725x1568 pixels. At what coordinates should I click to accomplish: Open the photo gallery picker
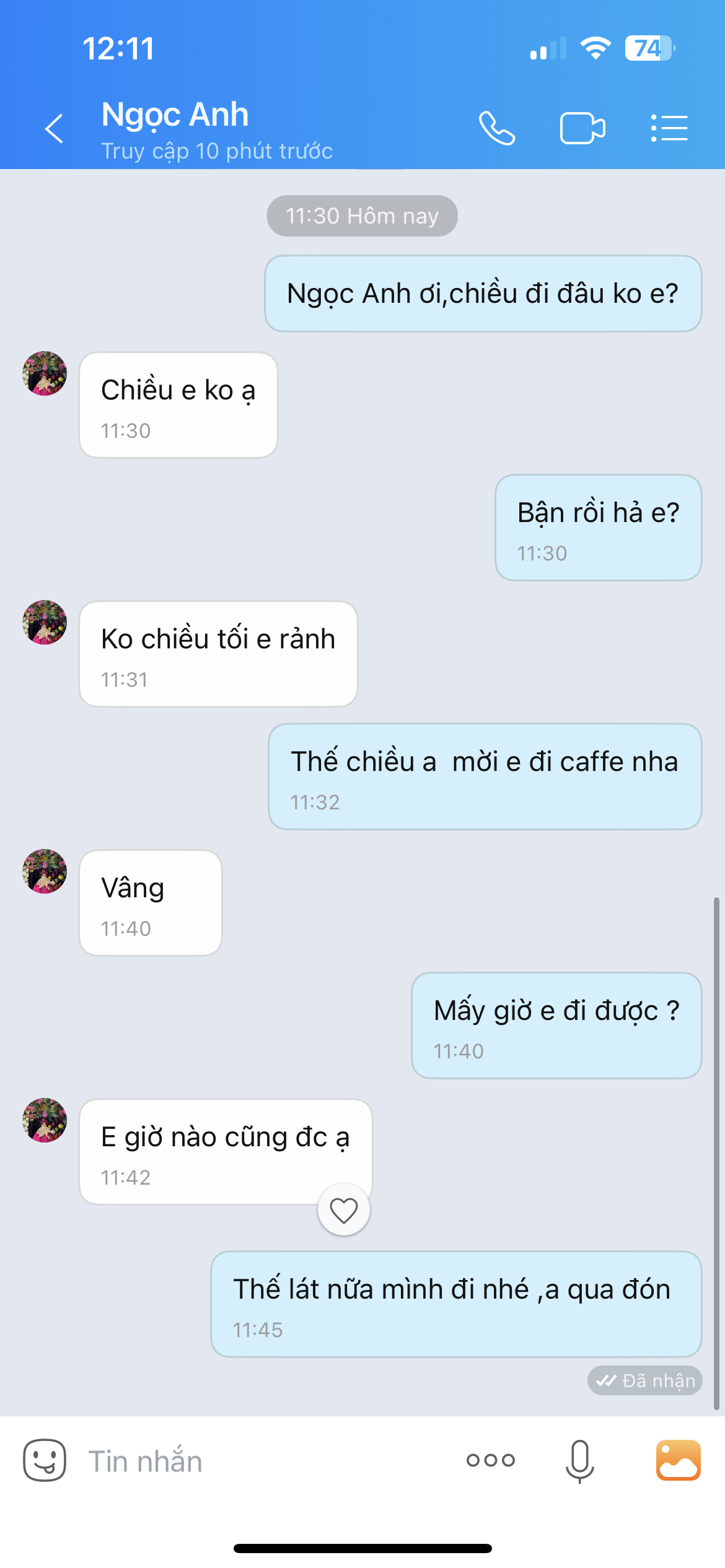tap(679, 1460)
